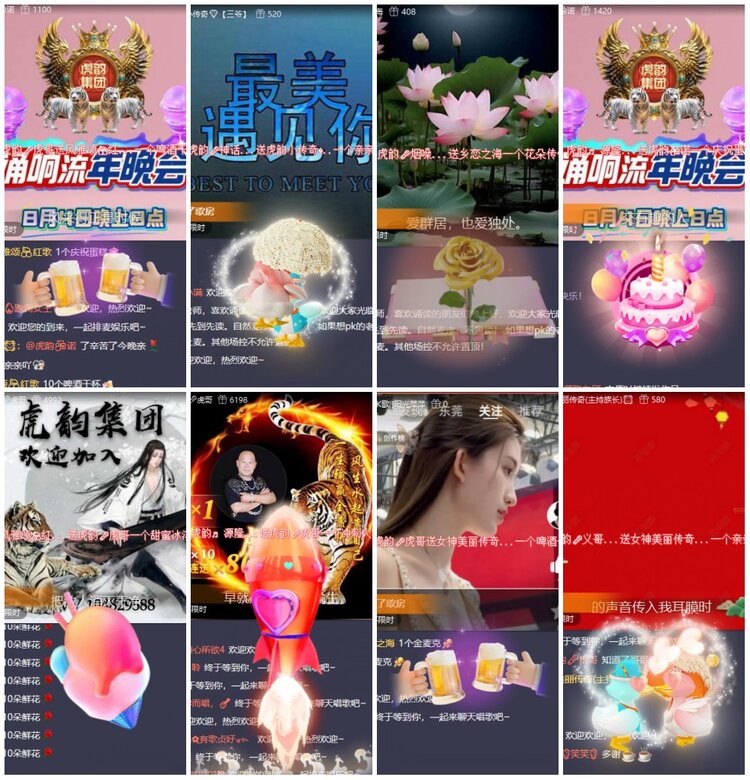Click the gift icon labeled 6198

tap(222, 400)
